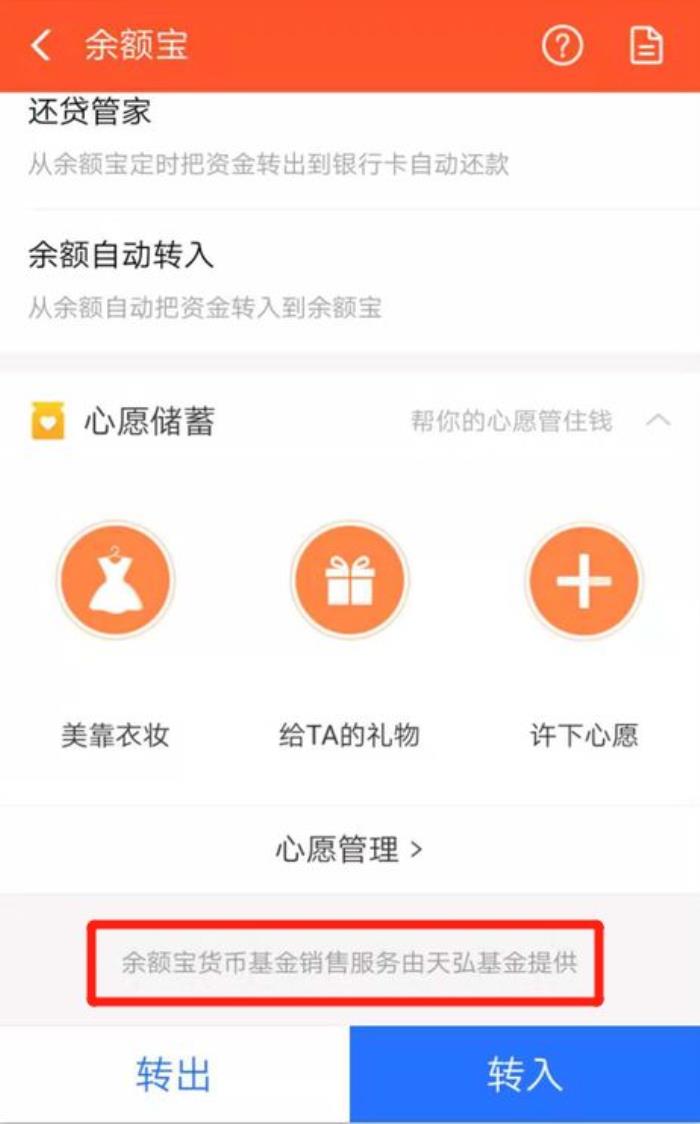Open 余额自动转入 setting
The width and height of the screenshot is (700, 1124).
pyautogui.click(x=350, y=280)
